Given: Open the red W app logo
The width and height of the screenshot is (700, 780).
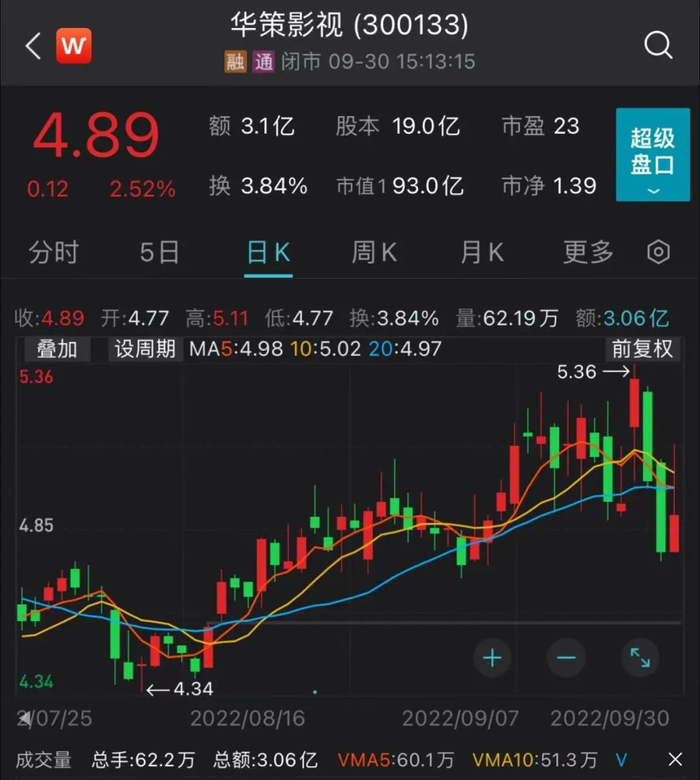Looking at the screenshot, I should pos(74,45).
